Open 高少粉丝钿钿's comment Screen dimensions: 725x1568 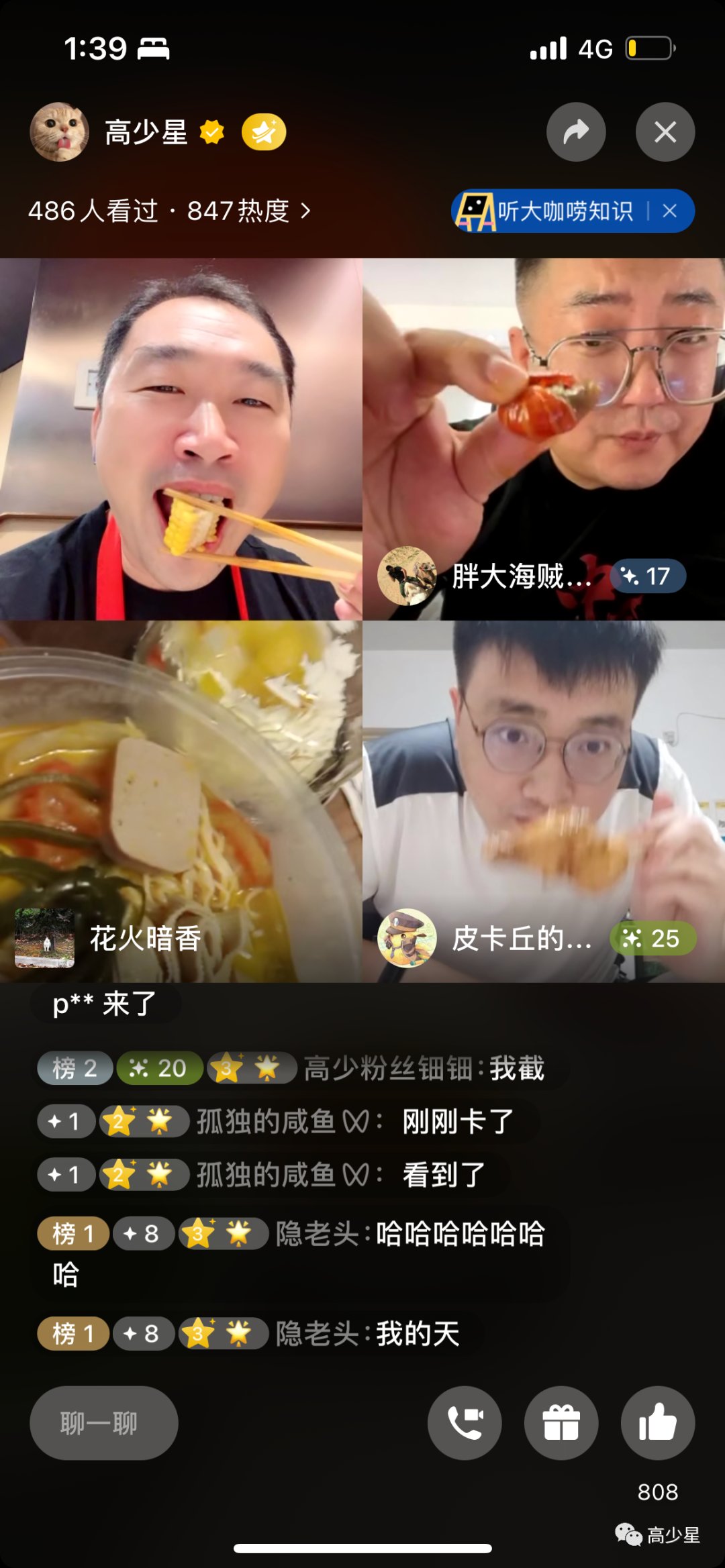423,1068
